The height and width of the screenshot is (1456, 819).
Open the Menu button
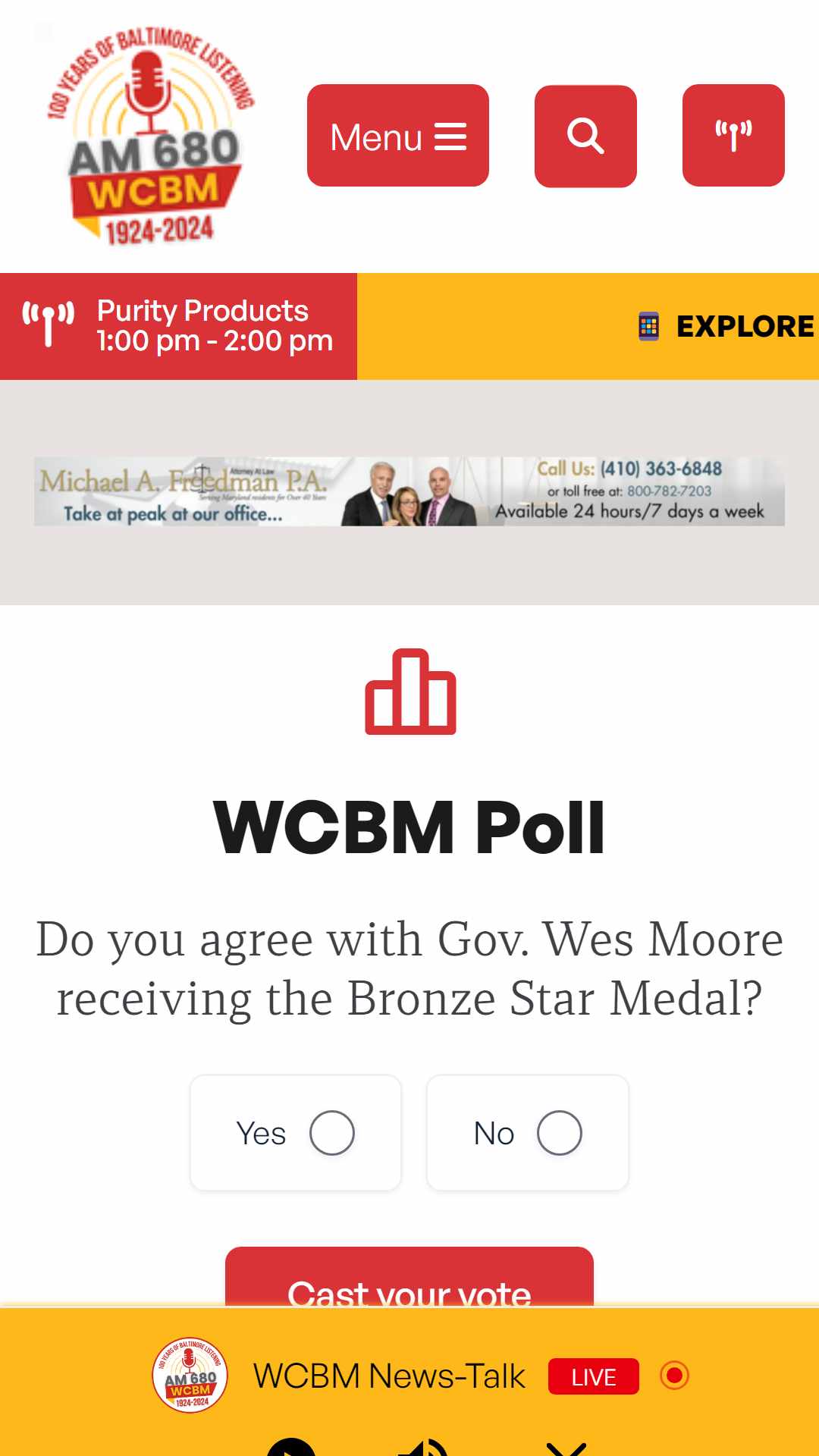pos(397,136)
